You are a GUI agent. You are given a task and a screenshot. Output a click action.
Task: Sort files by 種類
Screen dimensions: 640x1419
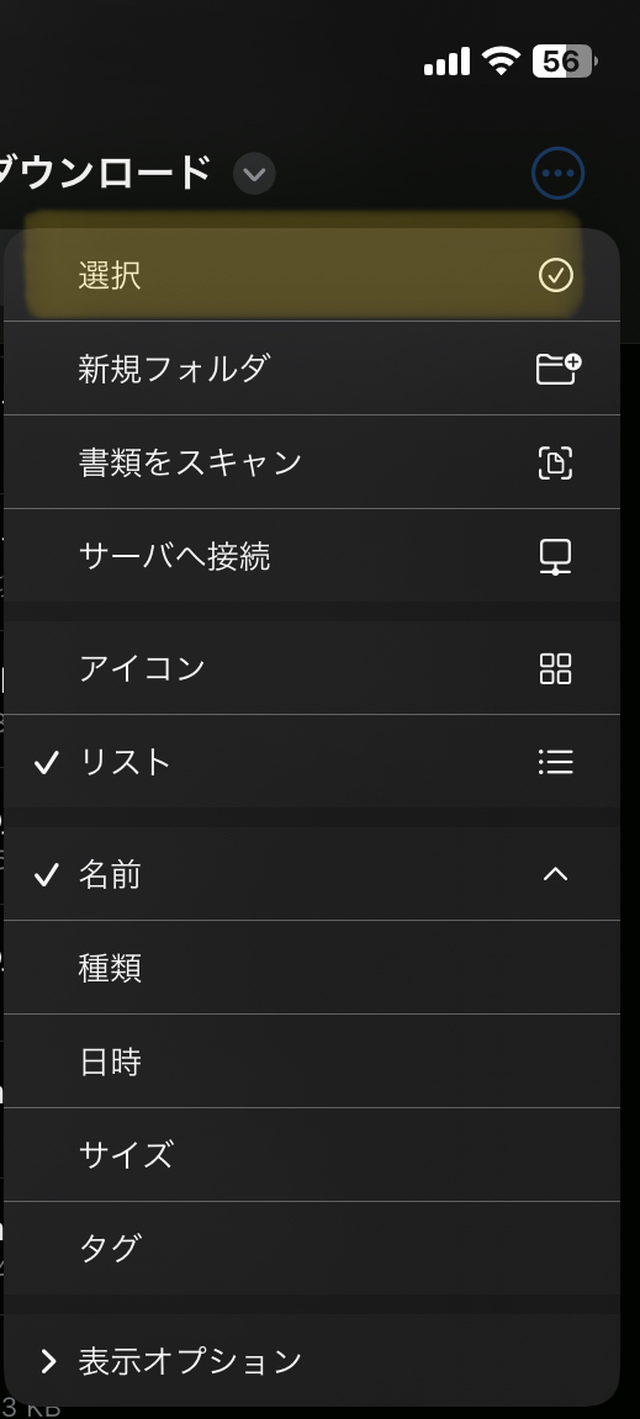[x=310, y=968]
